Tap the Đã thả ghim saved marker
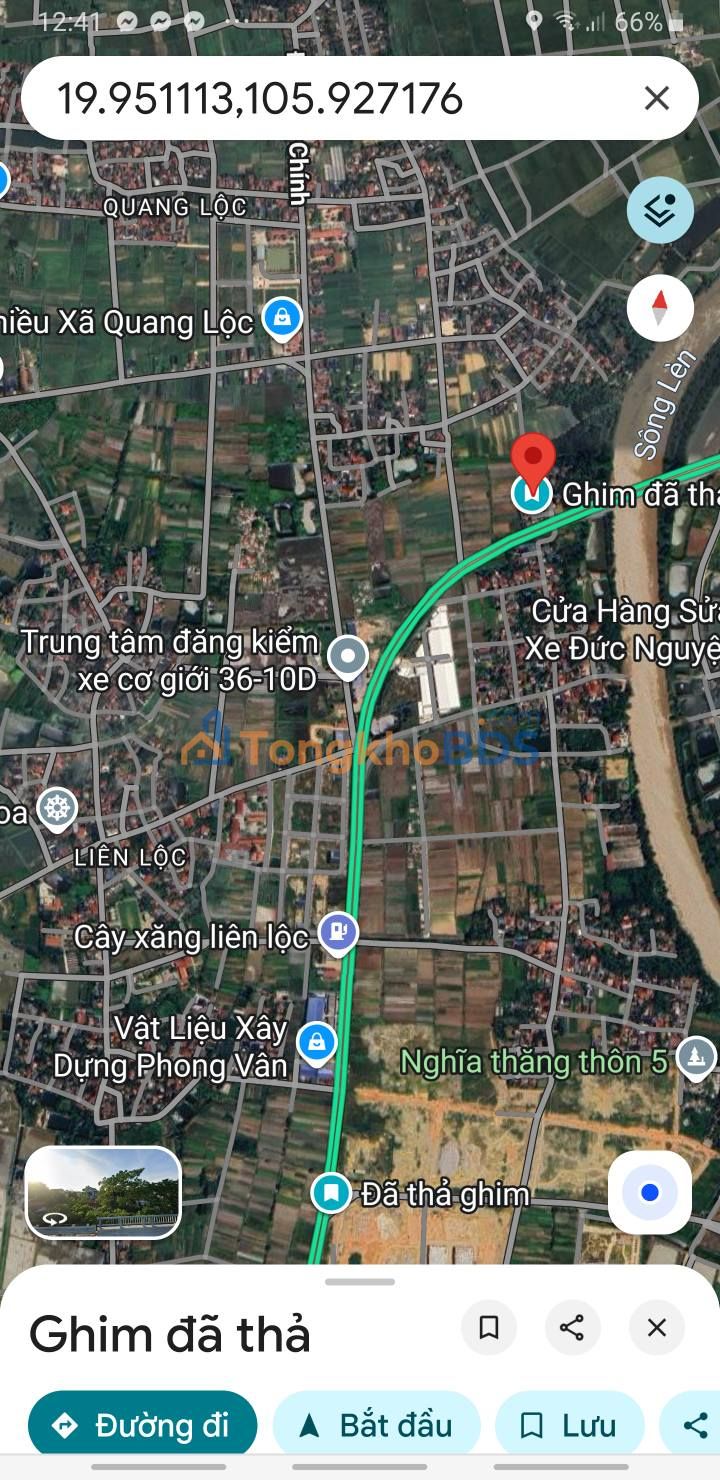720x1480 pixels. [x=330, y=1192]
